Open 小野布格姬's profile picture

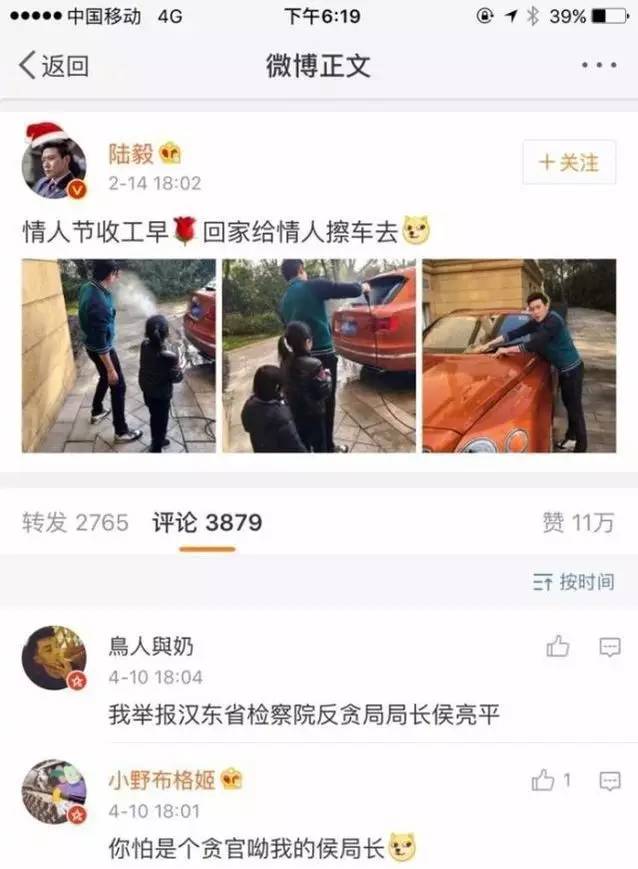54,791
